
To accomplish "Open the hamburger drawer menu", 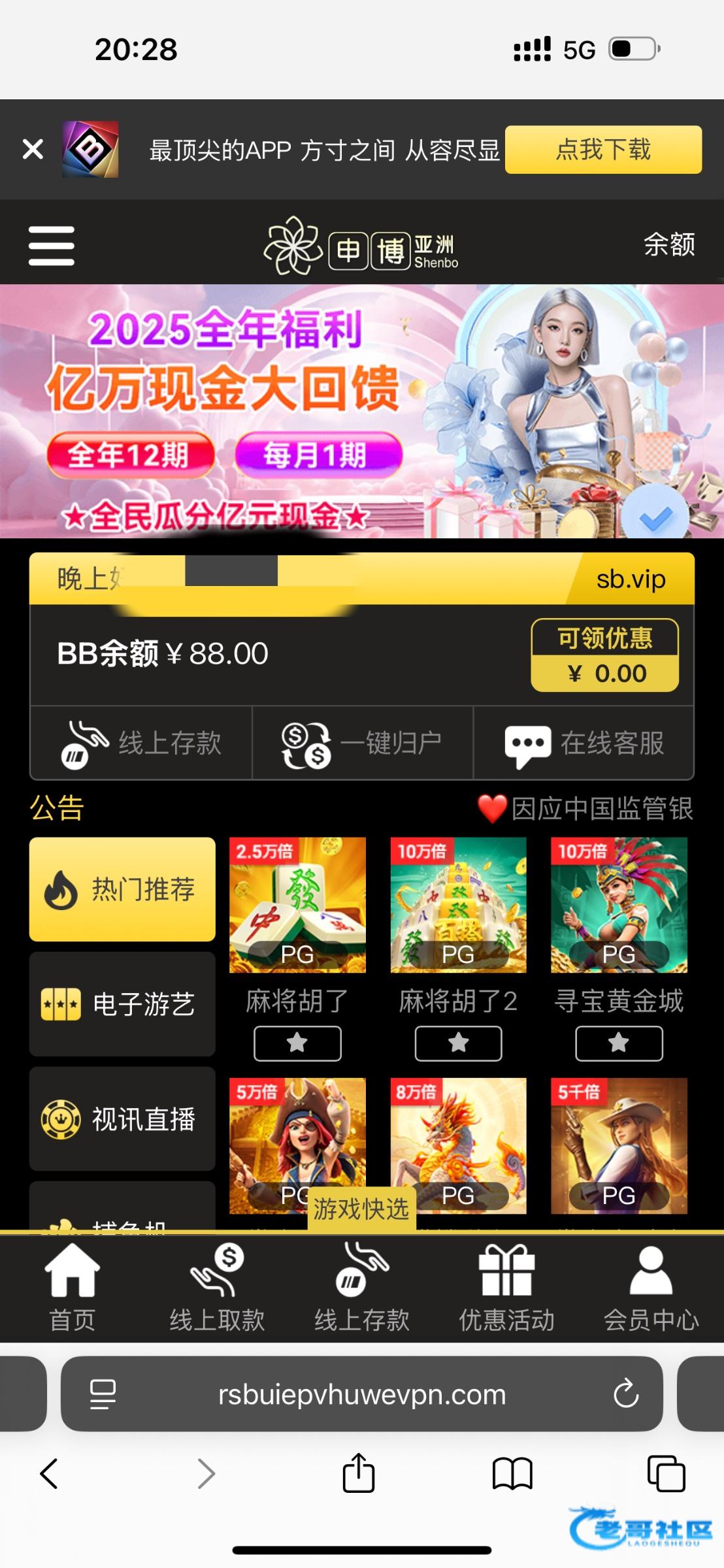I will pyautogui.click(x=52, y=246).
